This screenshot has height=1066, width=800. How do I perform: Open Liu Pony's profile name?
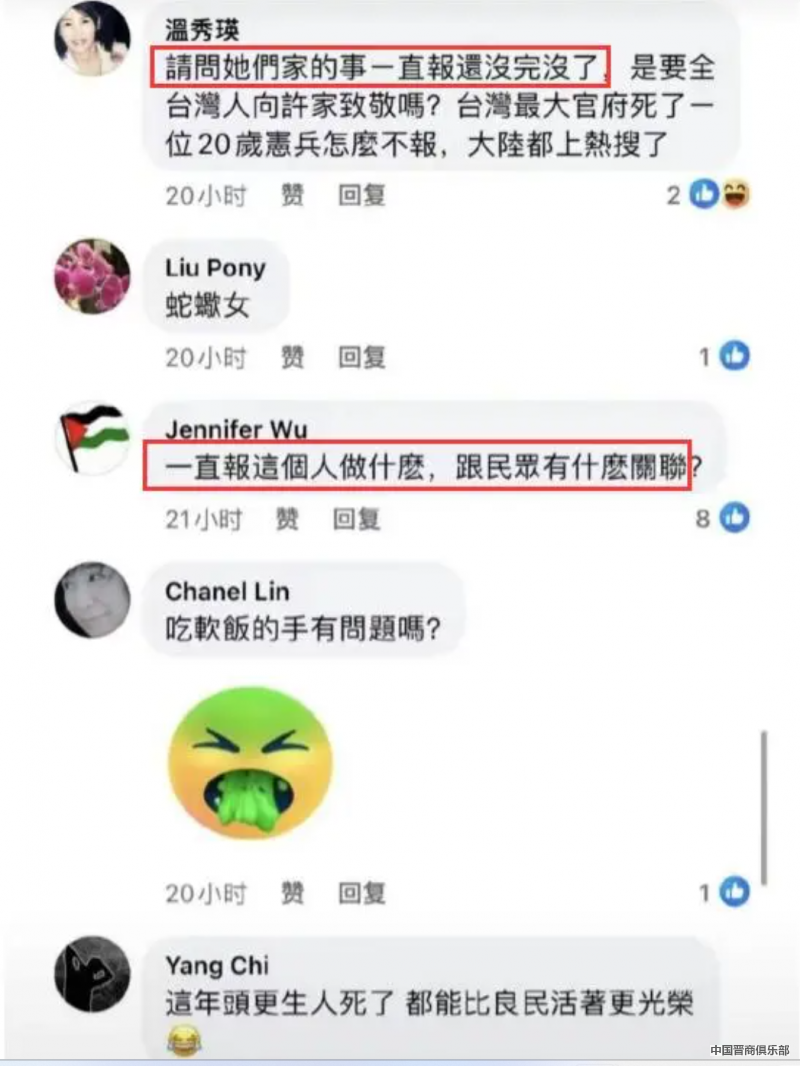[x=215, y=268]
